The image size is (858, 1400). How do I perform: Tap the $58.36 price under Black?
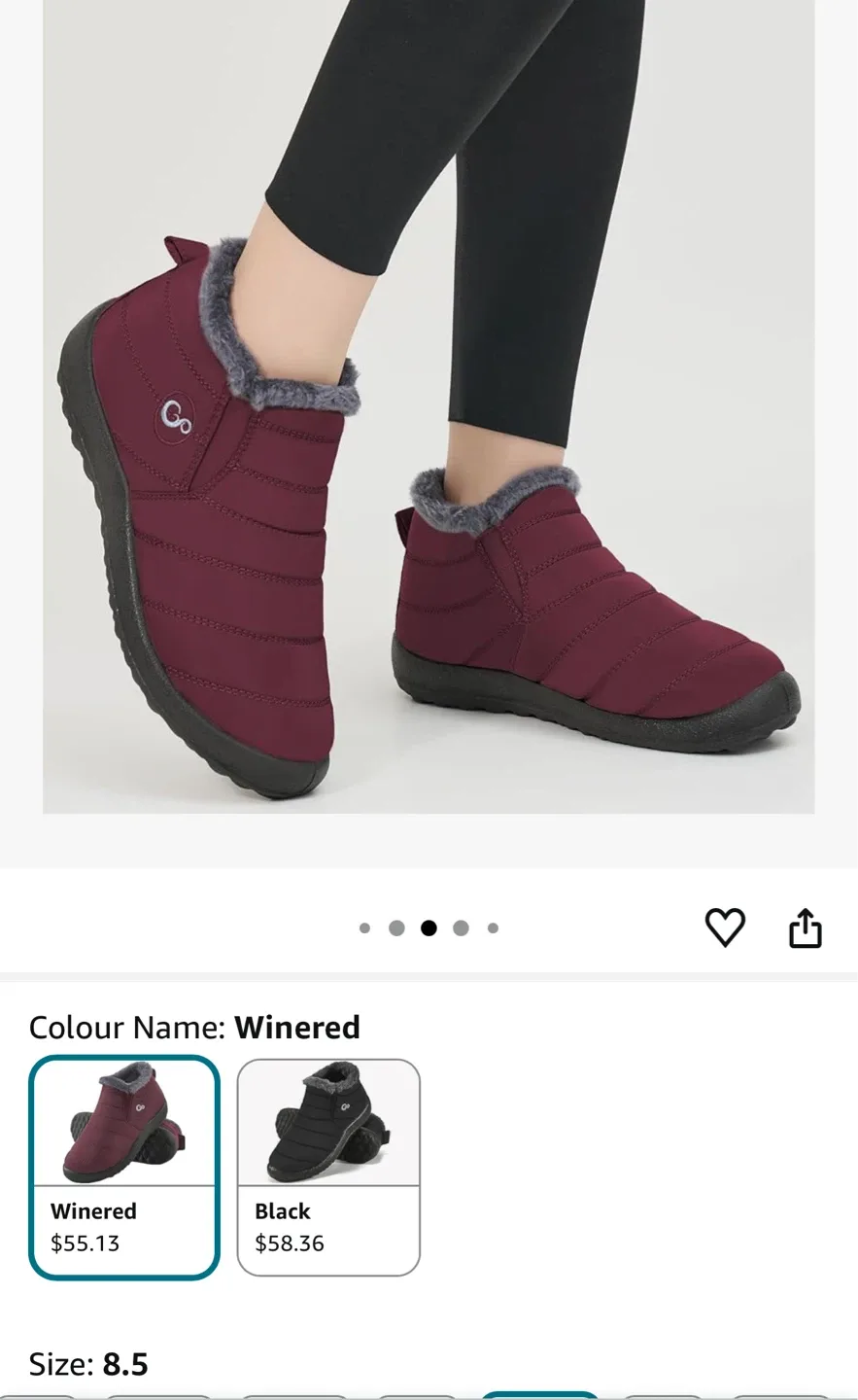290,1242
